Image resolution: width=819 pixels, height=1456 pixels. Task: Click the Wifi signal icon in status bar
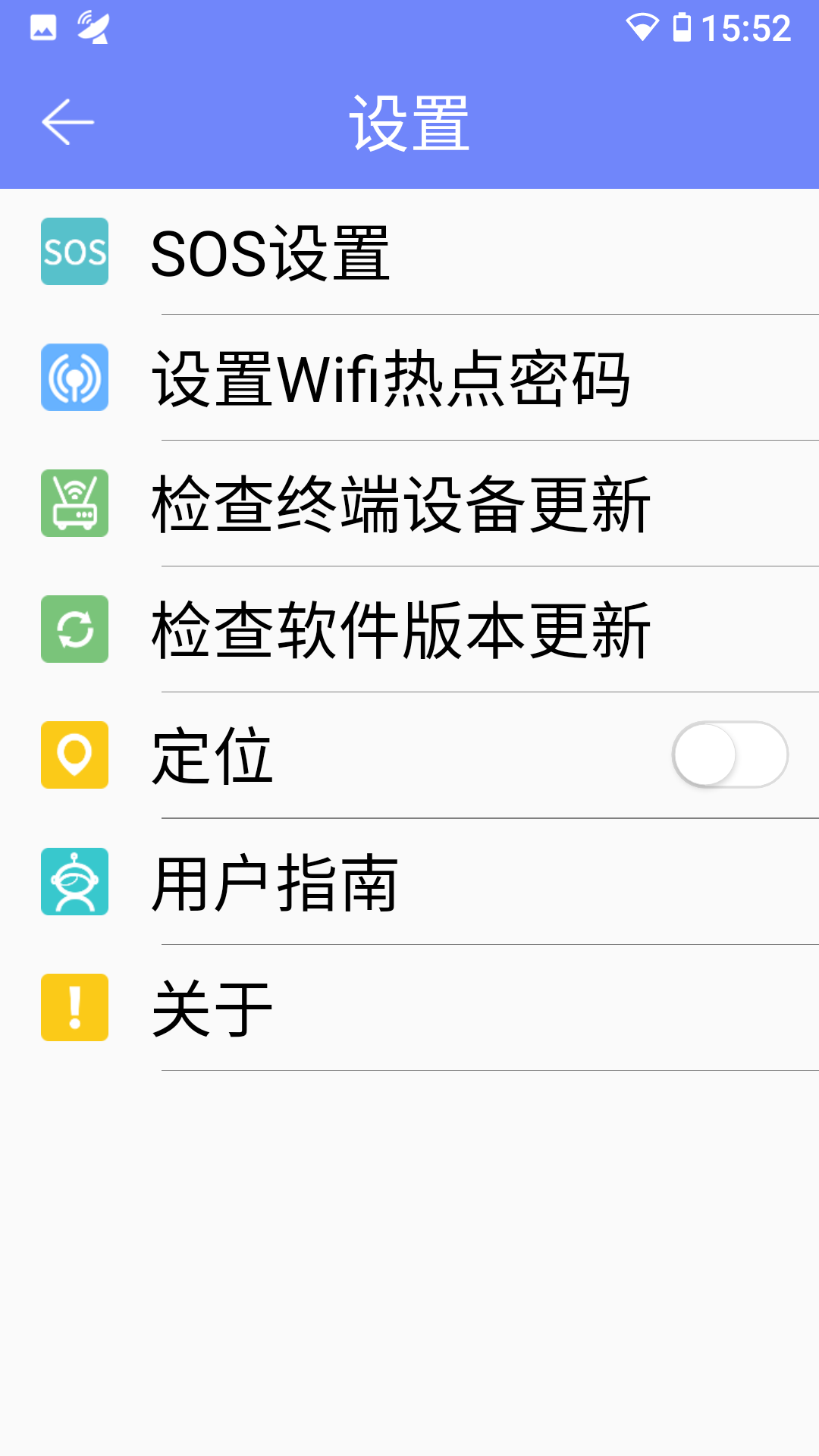642,28
